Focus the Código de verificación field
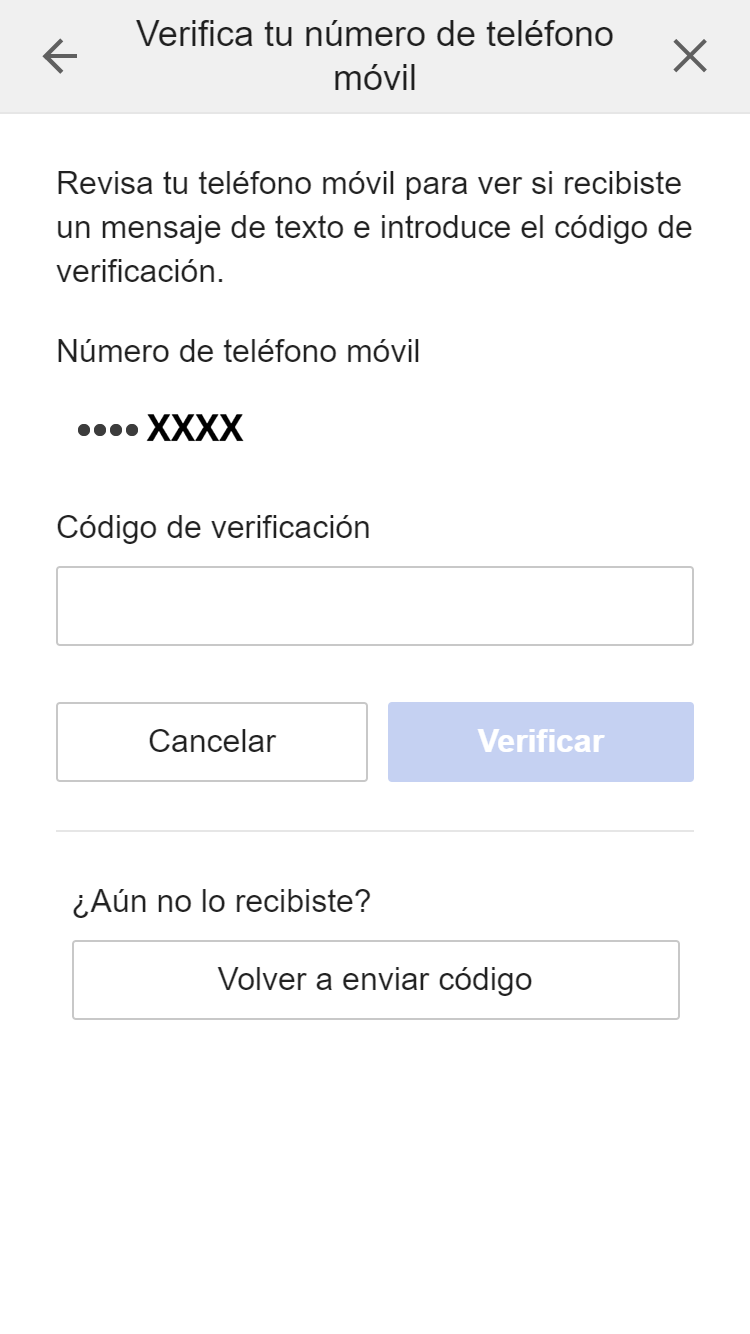The height and width of the screenshot is (1334, 750). 375,605
